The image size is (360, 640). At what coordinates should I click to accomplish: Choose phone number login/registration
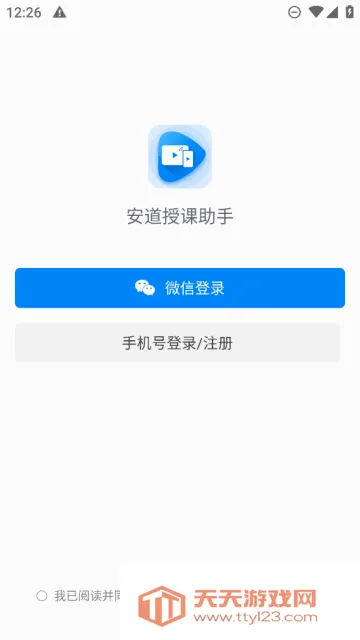[178, 343]
